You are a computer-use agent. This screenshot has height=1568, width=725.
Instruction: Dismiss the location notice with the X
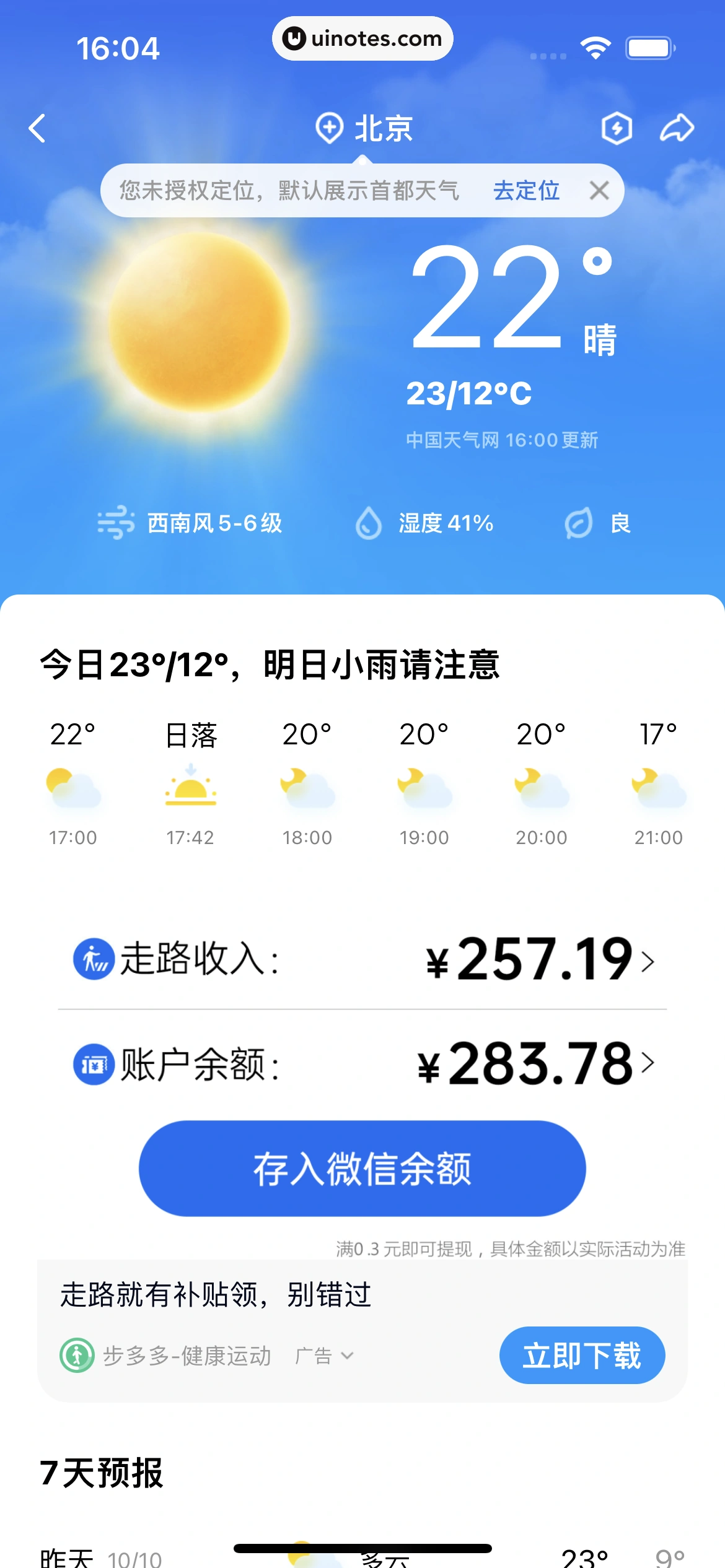click(x=599, y=191)
